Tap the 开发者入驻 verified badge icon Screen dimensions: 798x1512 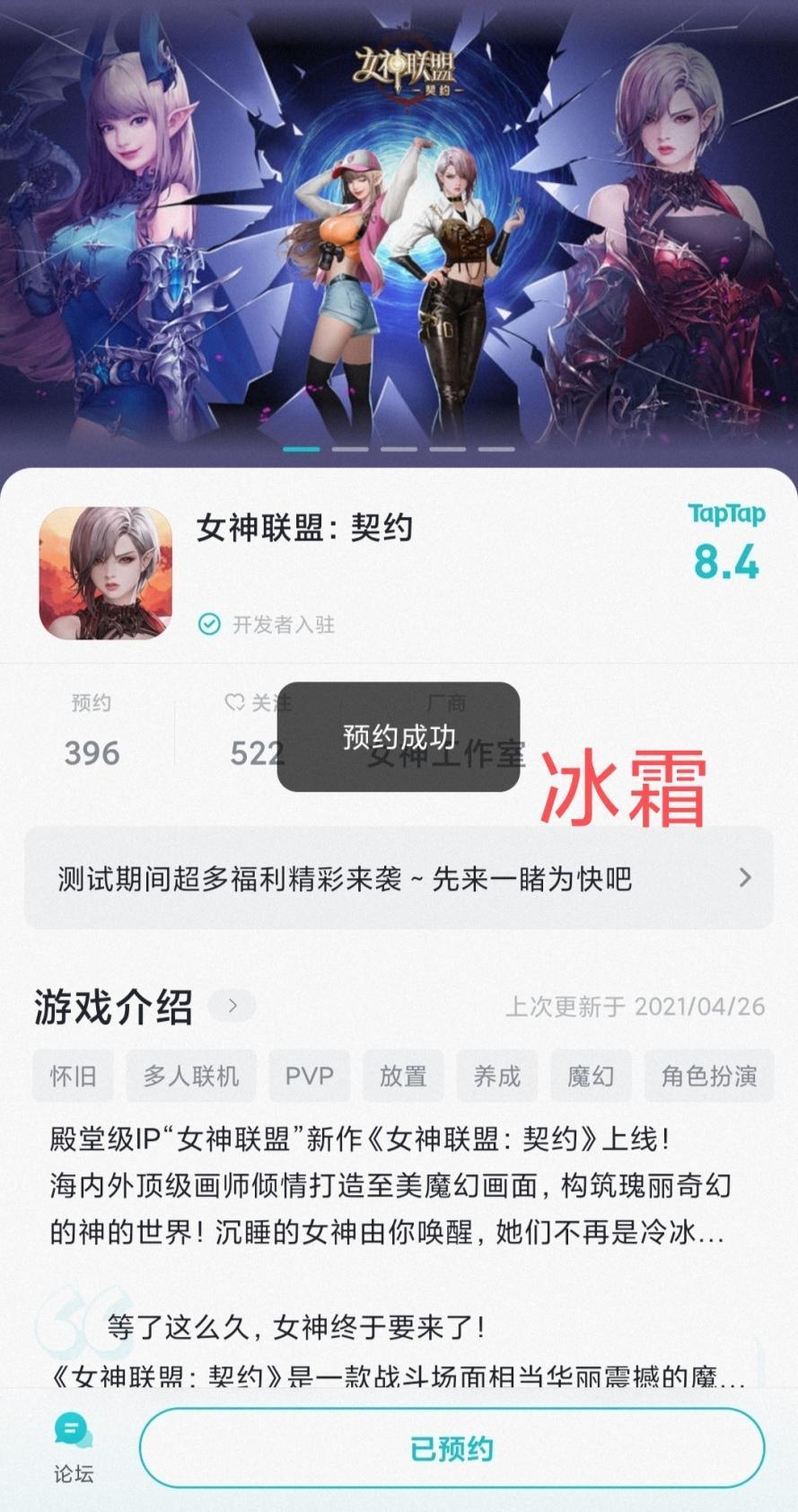click(x=207, y=626)
